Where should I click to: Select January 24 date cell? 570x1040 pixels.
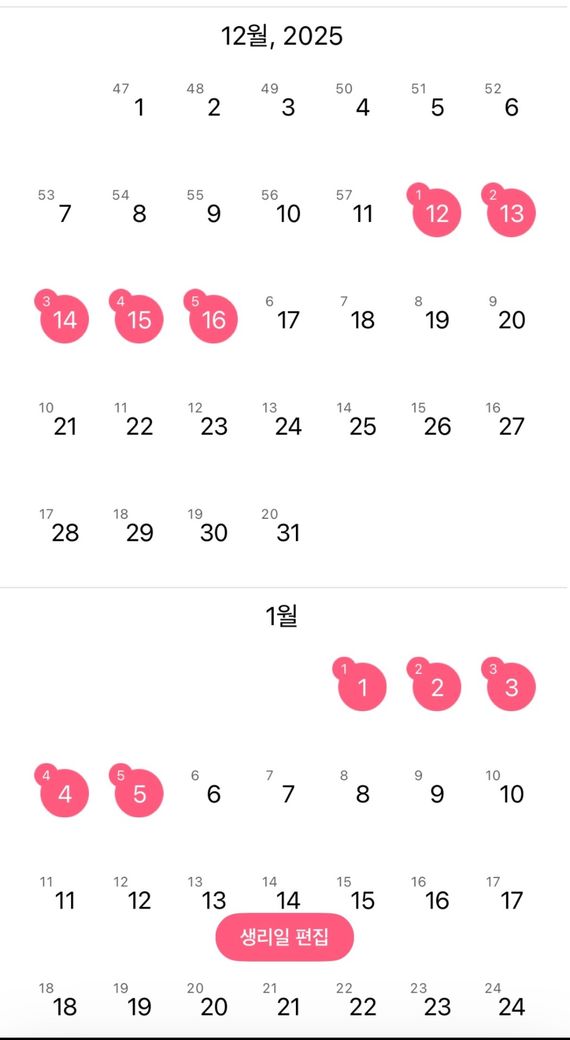[510, 1006]
